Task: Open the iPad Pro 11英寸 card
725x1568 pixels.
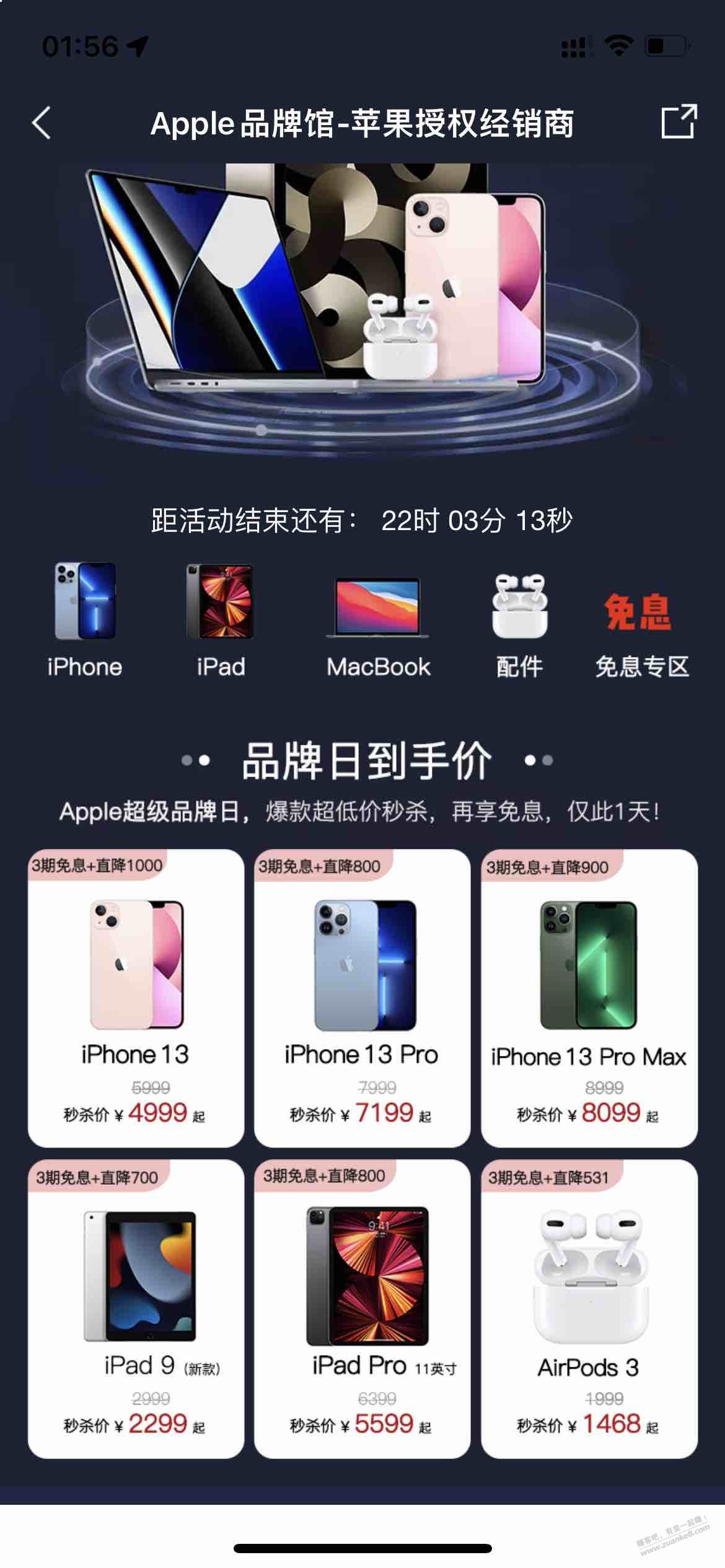Action: (362, 1309)
